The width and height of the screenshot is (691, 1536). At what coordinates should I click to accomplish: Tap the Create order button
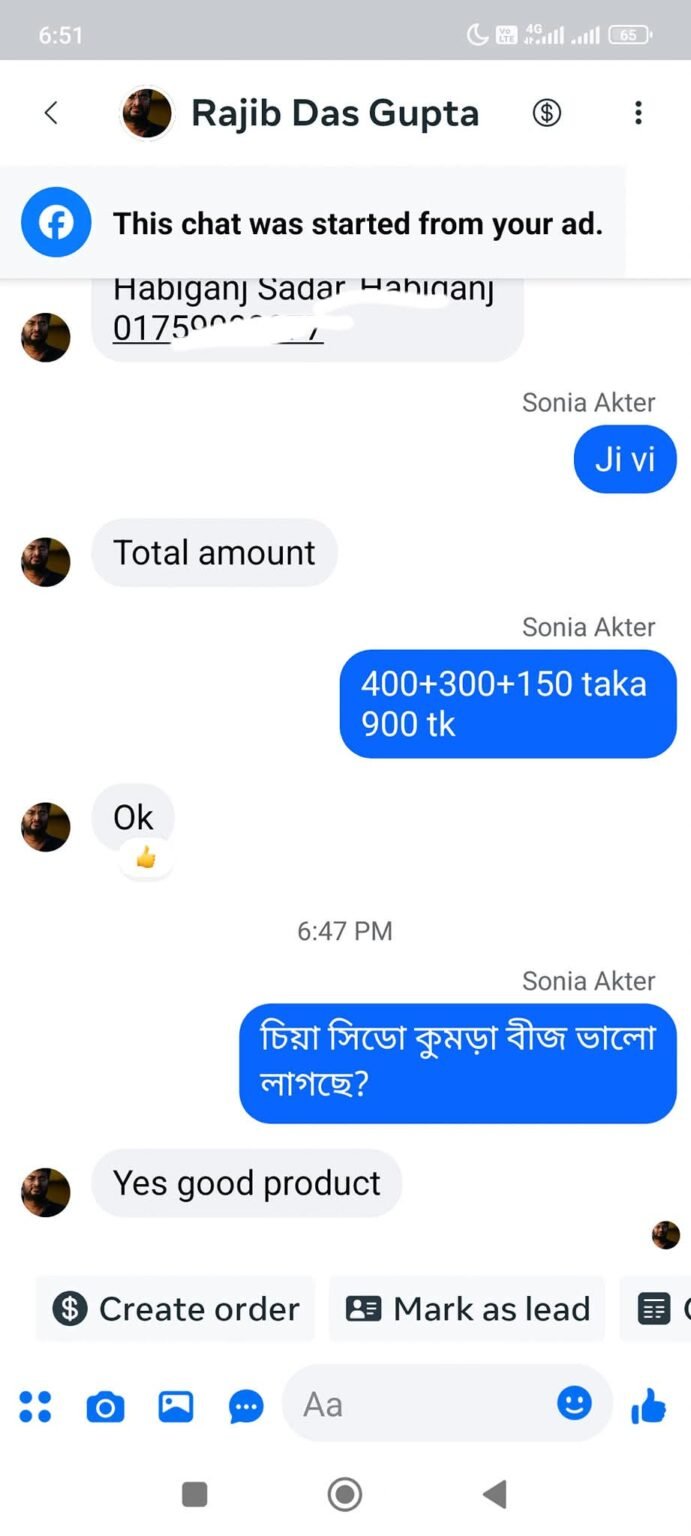point(176,1308)
